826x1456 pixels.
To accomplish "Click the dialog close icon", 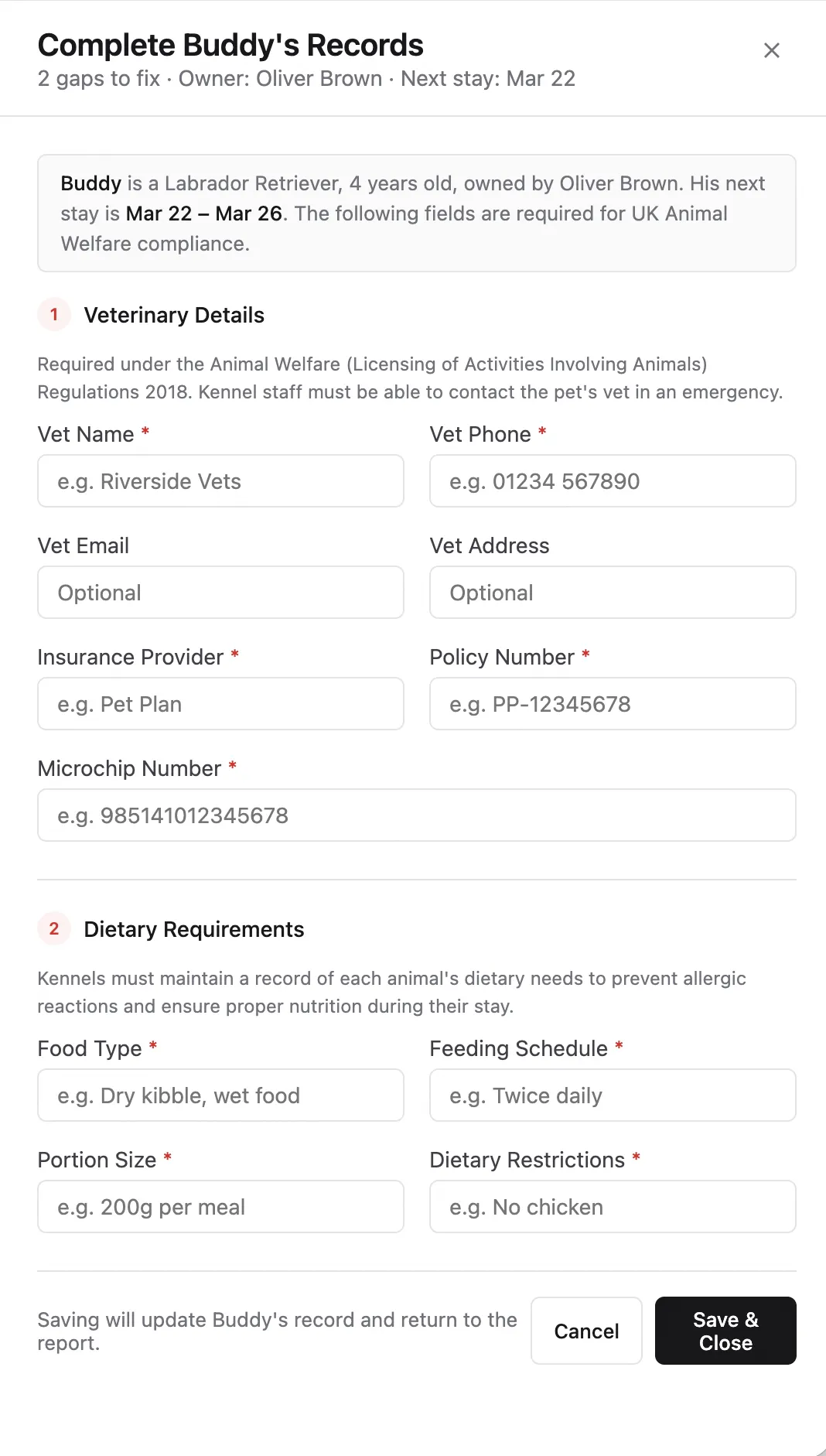I will coord(772,50).
